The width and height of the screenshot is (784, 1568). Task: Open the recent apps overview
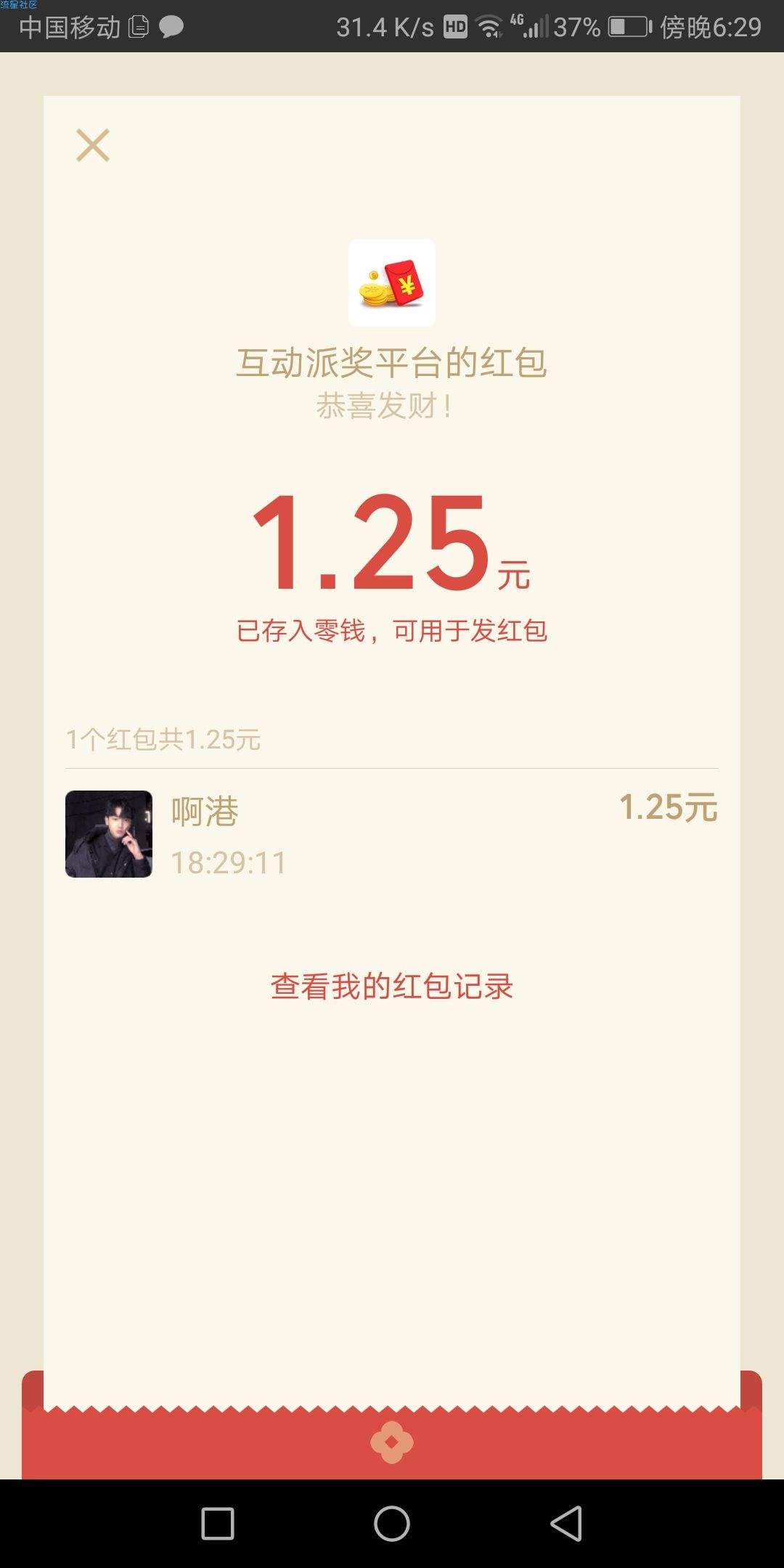click(x=218, y=1523)
